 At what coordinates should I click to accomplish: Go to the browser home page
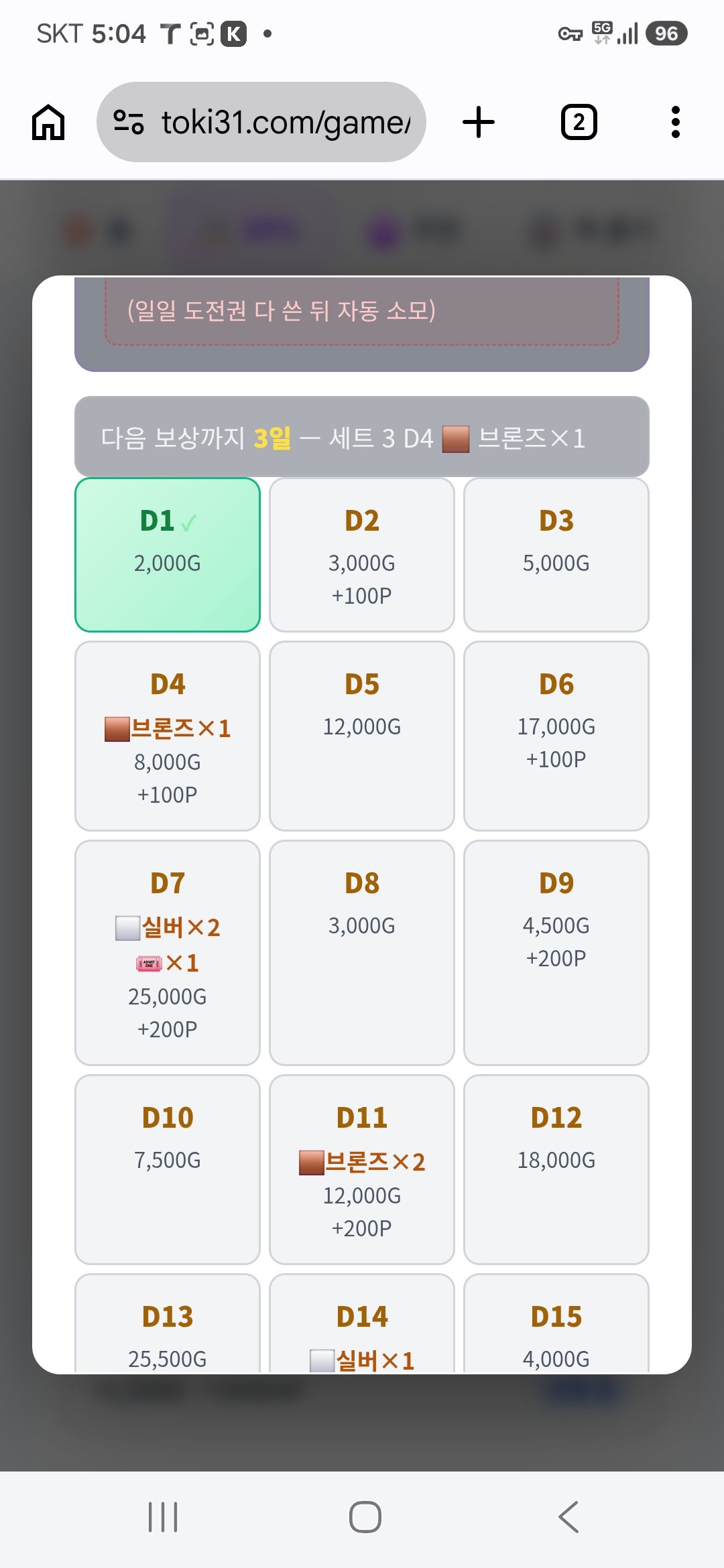tap(48, 122)
